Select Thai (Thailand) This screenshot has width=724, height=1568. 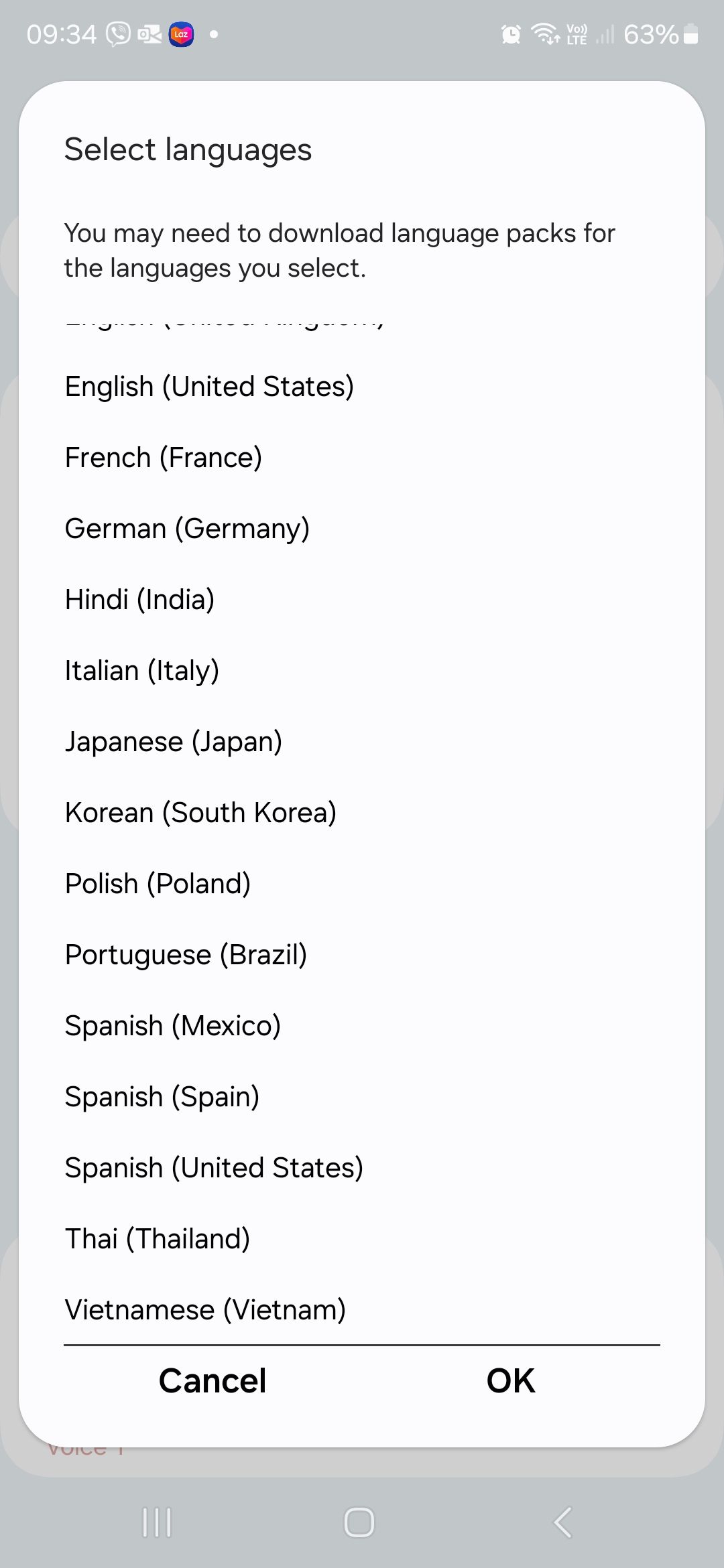[x=157, y=1238]
